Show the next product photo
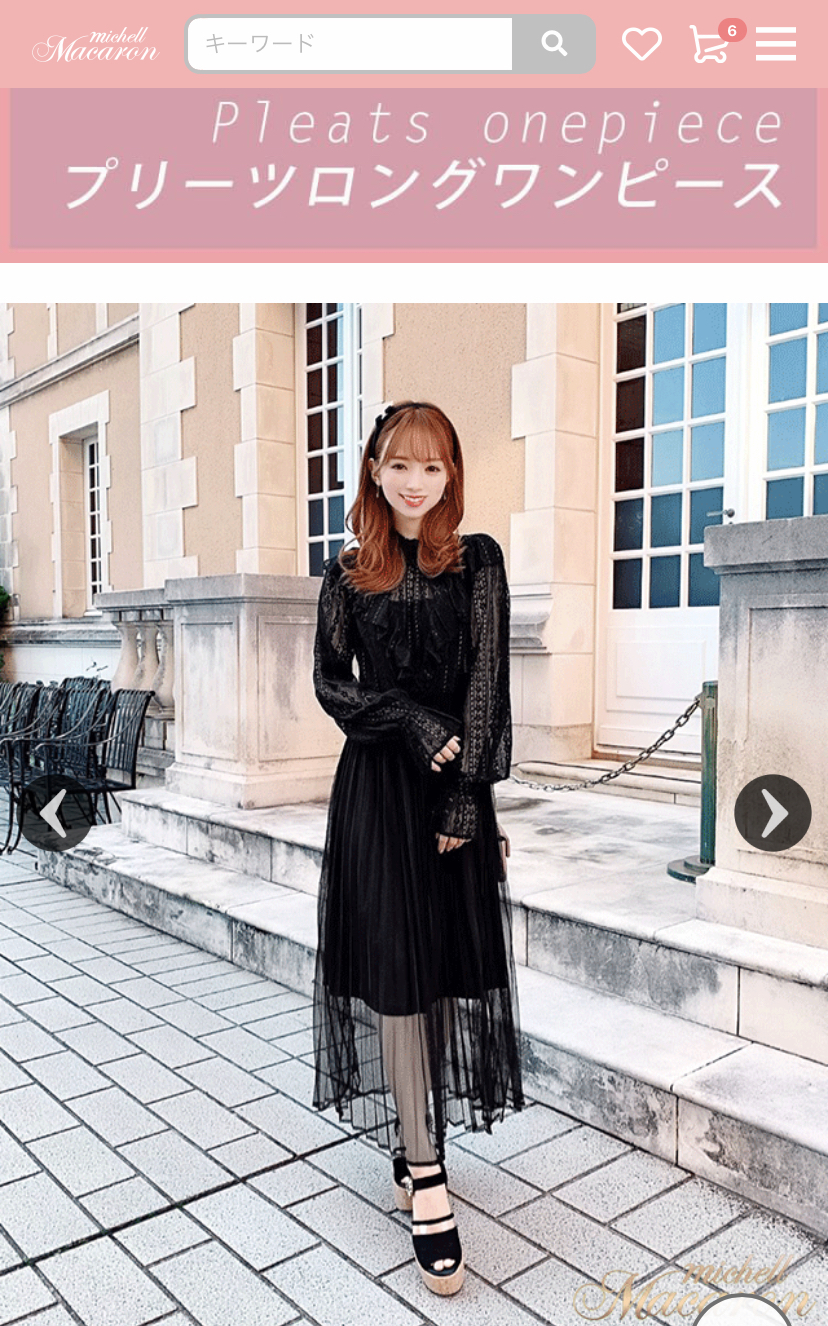The width and height of the screenshot is (828, 1326). pyautogui.click(x=772, y=813)
